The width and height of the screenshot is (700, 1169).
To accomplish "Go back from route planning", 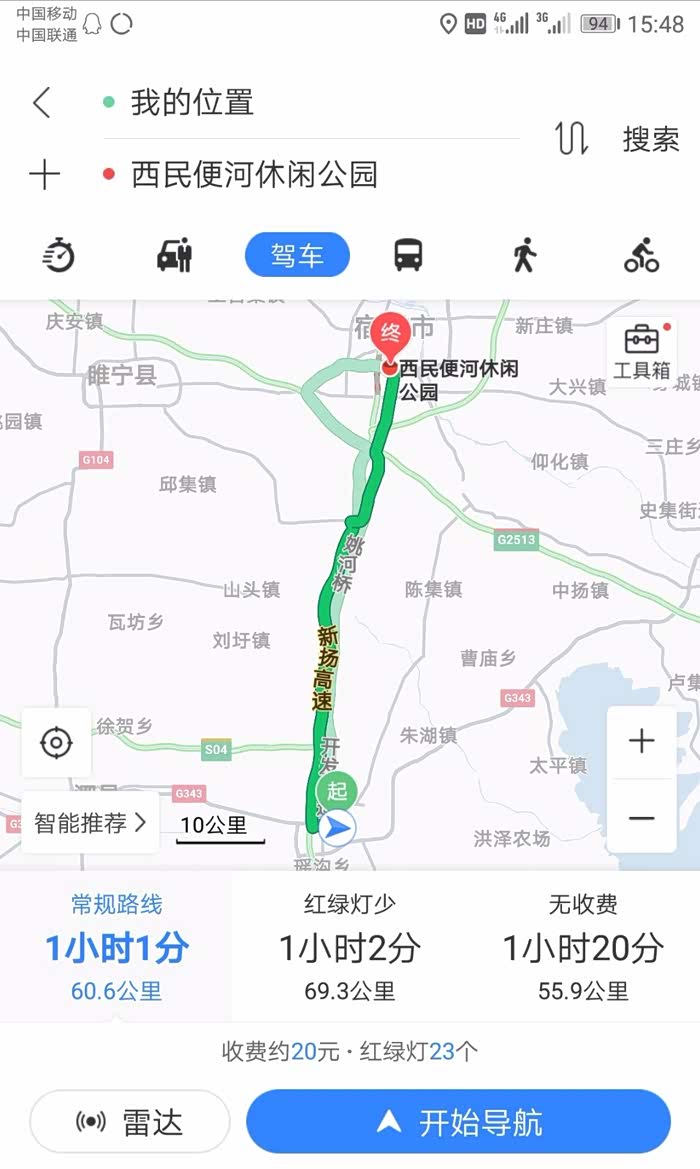I will (x=41, y=102).
